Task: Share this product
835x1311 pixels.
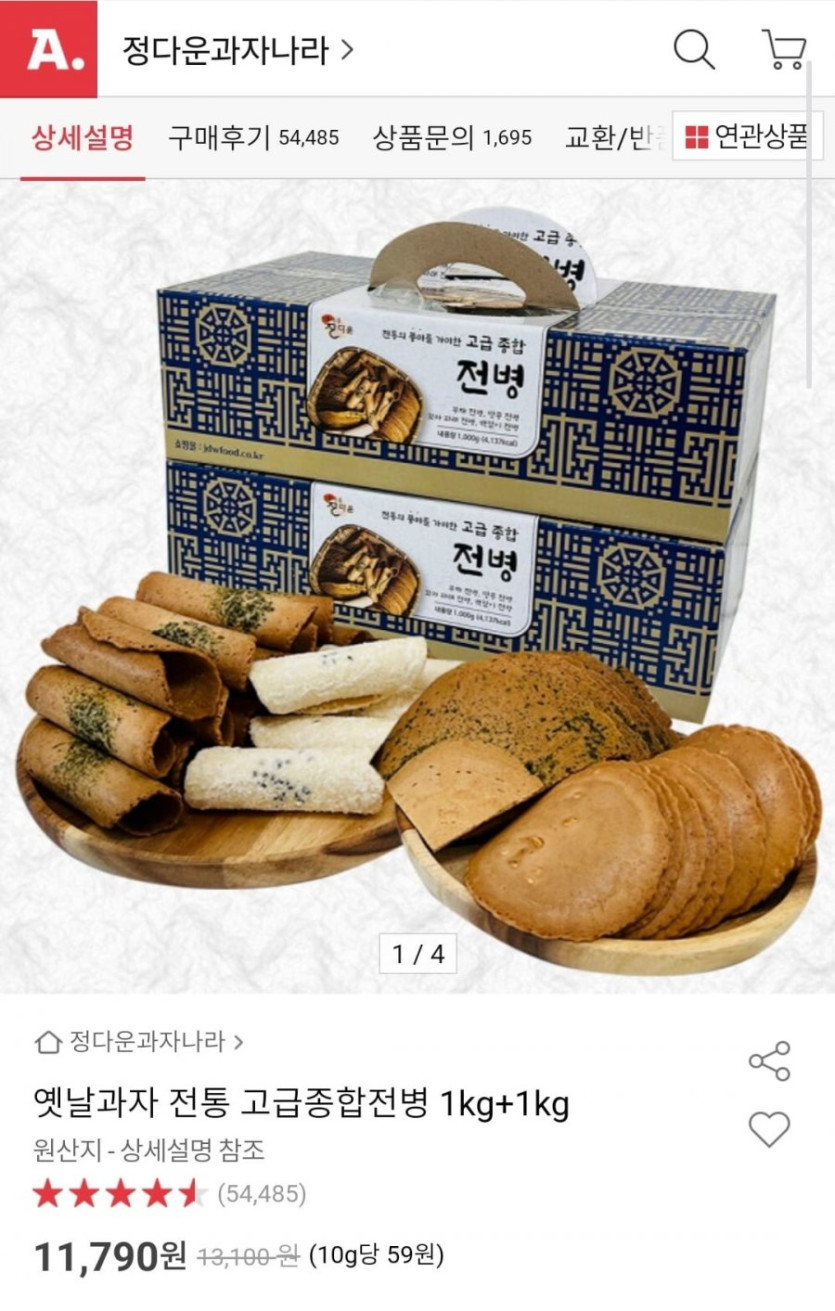Action: pos(769,1061)
